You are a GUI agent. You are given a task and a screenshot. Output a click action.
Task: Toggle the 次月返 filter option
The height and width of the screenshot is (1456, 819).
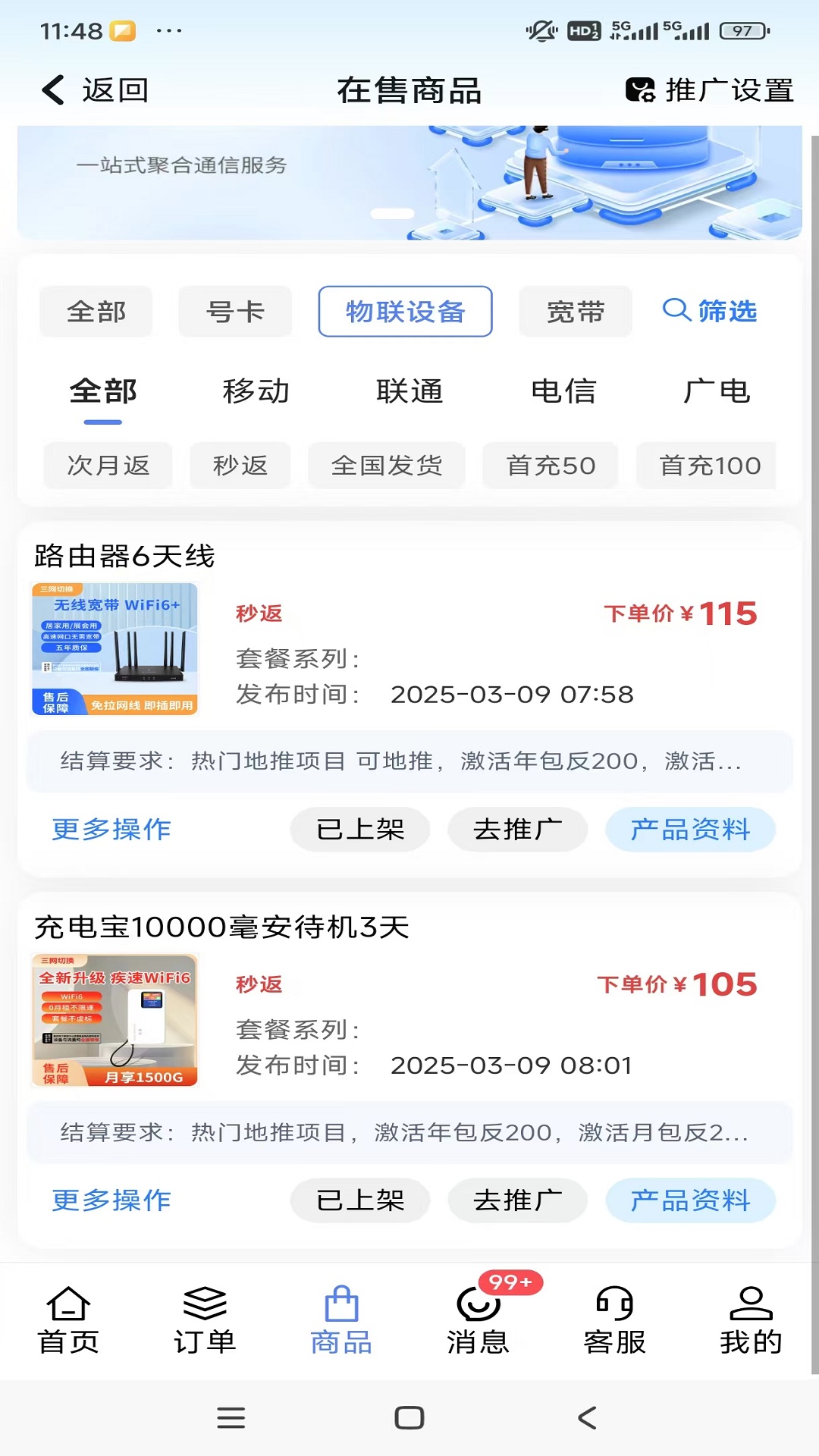pos(107,466)
